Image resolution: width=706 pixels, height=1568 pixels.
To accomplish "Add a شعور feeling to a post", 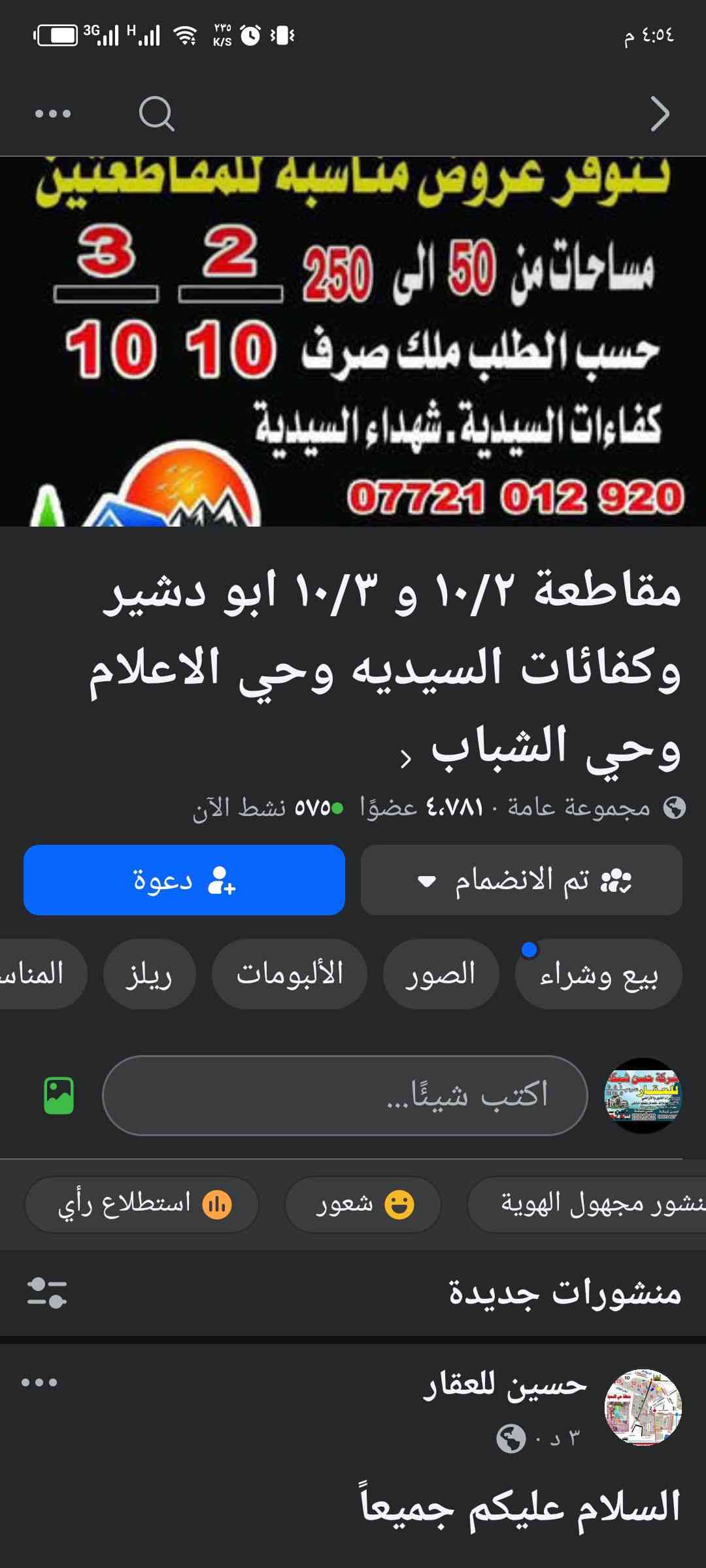I will coord(363,1204).
